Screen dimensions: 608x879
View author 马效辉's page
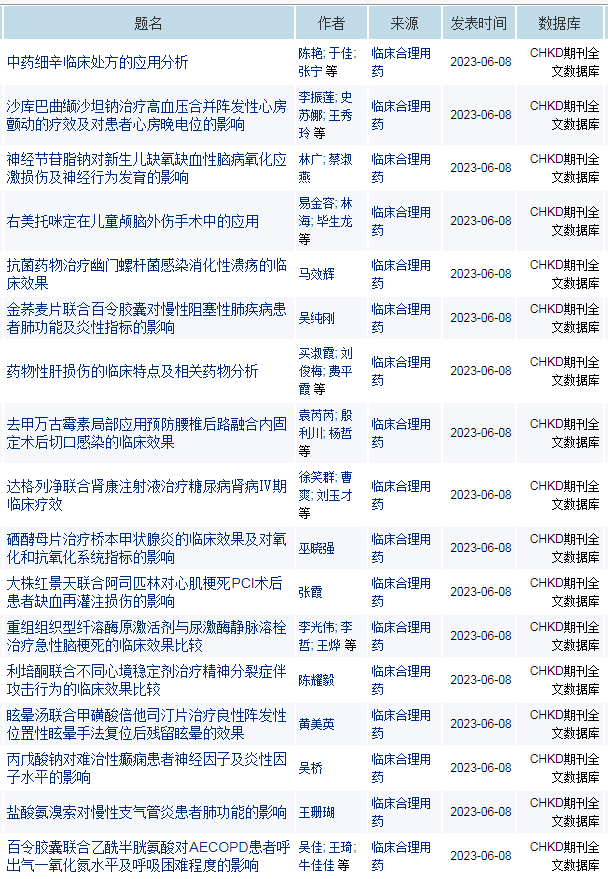pyautogui.click(x=316, y=274)
